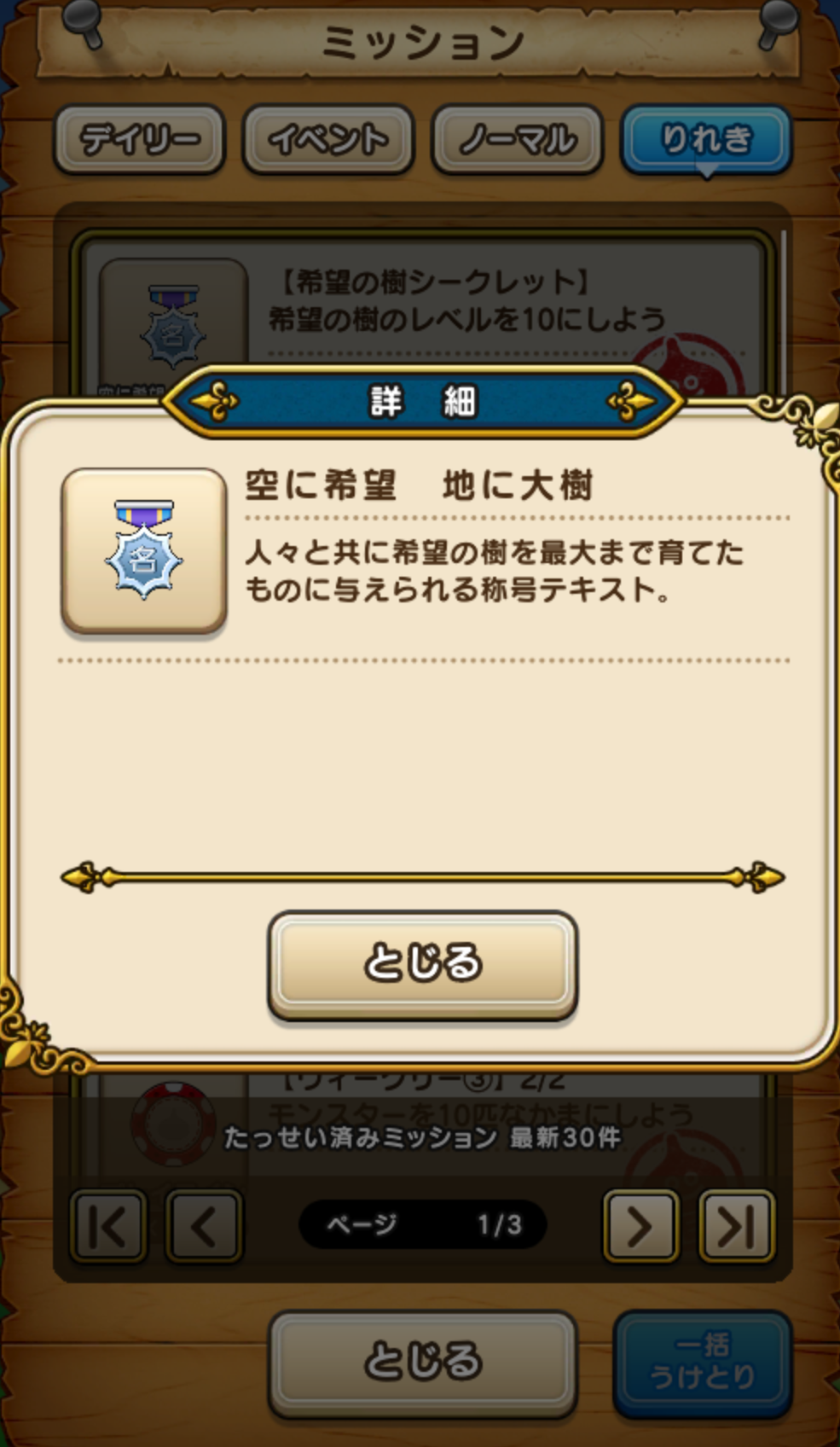Switch to the ノーマル tab
The height and width of the screenshot is (1447, 840).
518,139
